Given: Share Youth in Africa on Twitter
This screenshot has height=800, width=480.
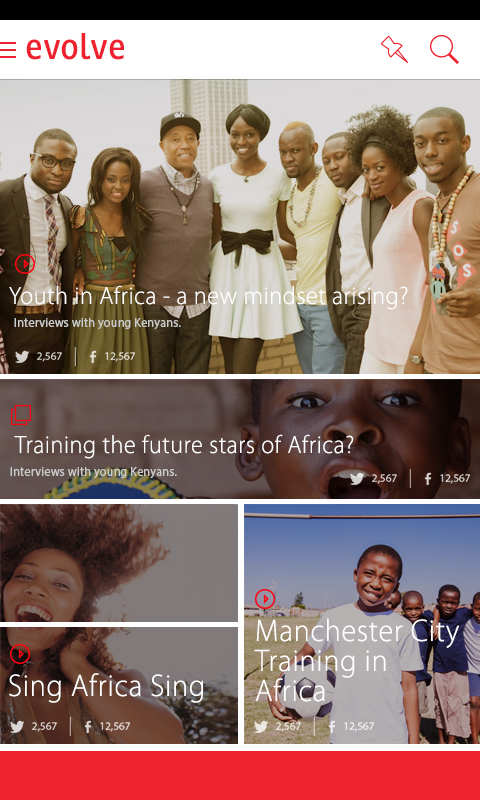Looking at the screenshot, I should [38, 356].
